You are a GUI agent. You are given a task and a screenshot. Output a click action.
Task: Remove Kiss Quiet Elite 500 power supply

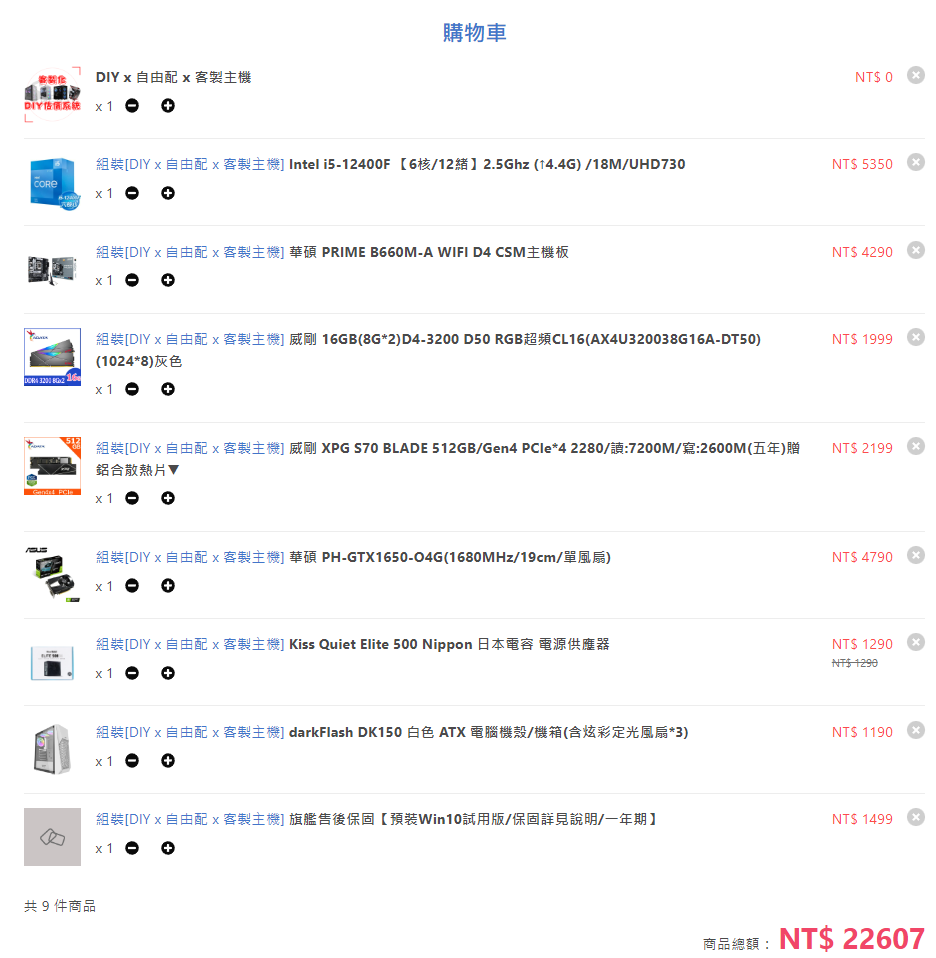[x=915, y=642]
